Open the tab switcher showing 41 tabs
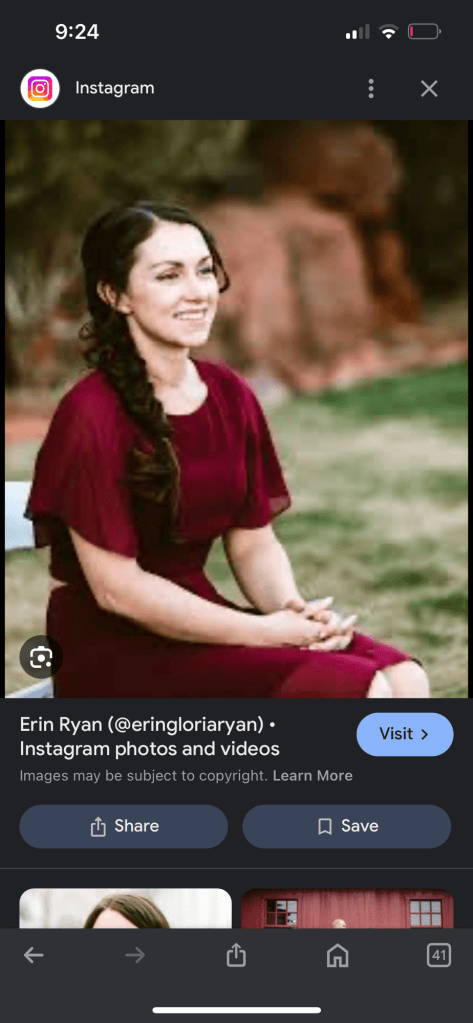Screen dimensions: 473x1023 pyautogui.click(x=438, y=956)
